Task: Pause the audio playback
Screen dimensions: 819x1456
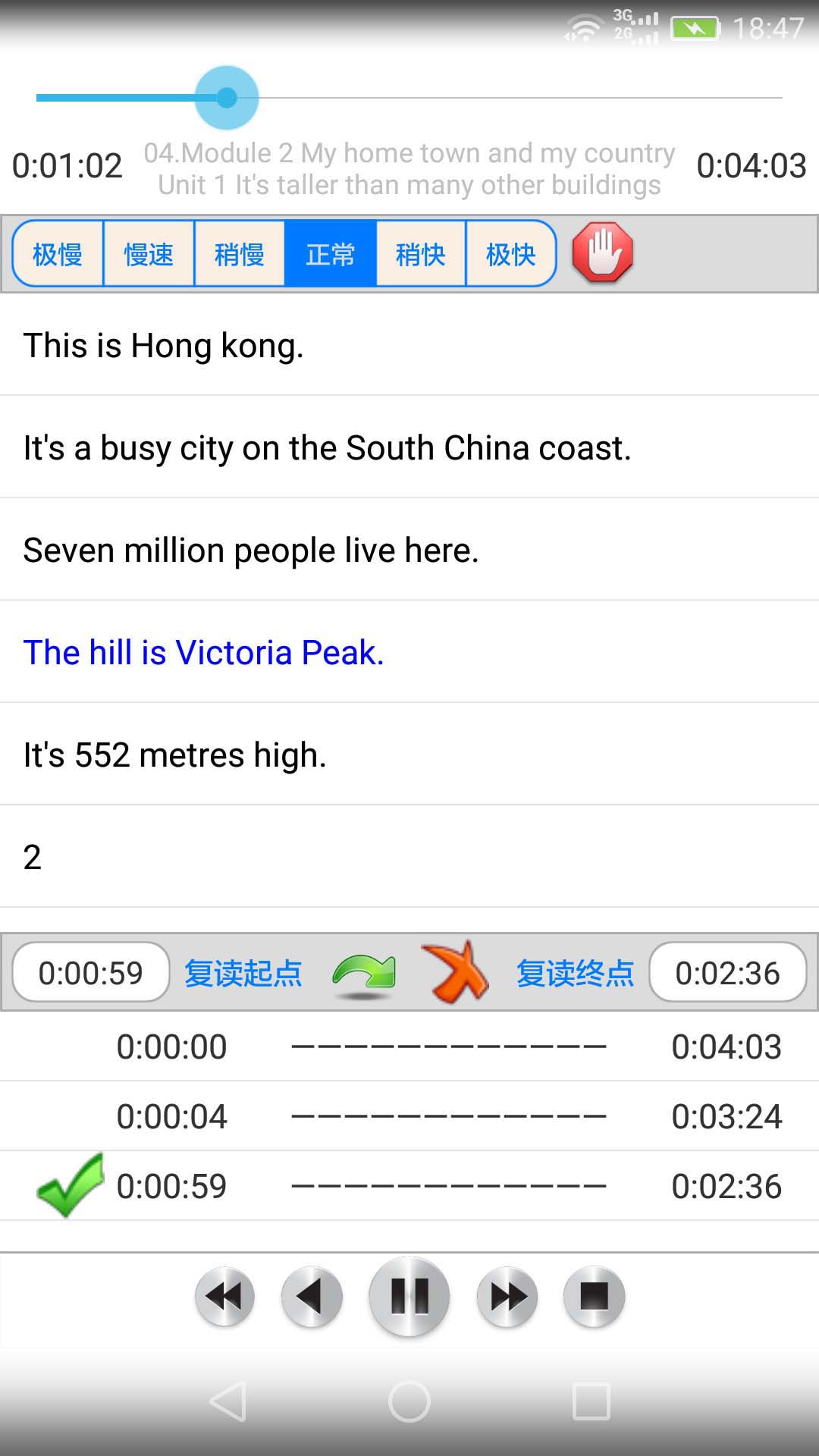Action: coord(409,1297)
